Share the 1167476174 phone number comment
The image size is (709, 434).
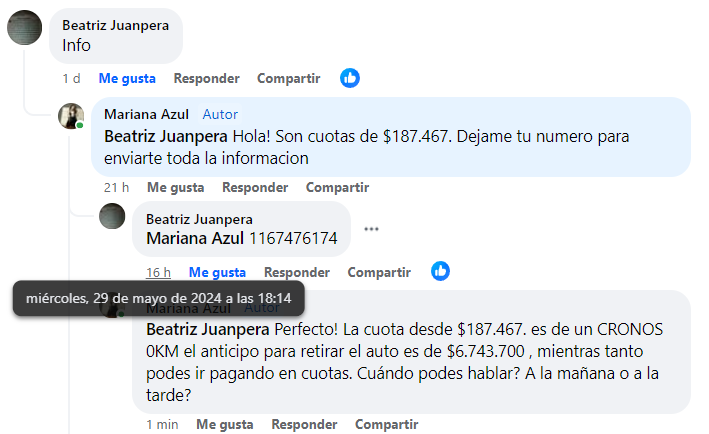[x=378, y=272]
